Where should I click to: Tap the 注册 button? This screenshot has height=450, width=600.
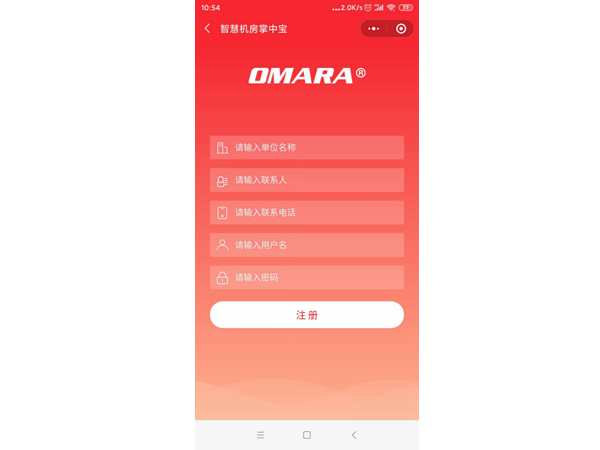307,315
